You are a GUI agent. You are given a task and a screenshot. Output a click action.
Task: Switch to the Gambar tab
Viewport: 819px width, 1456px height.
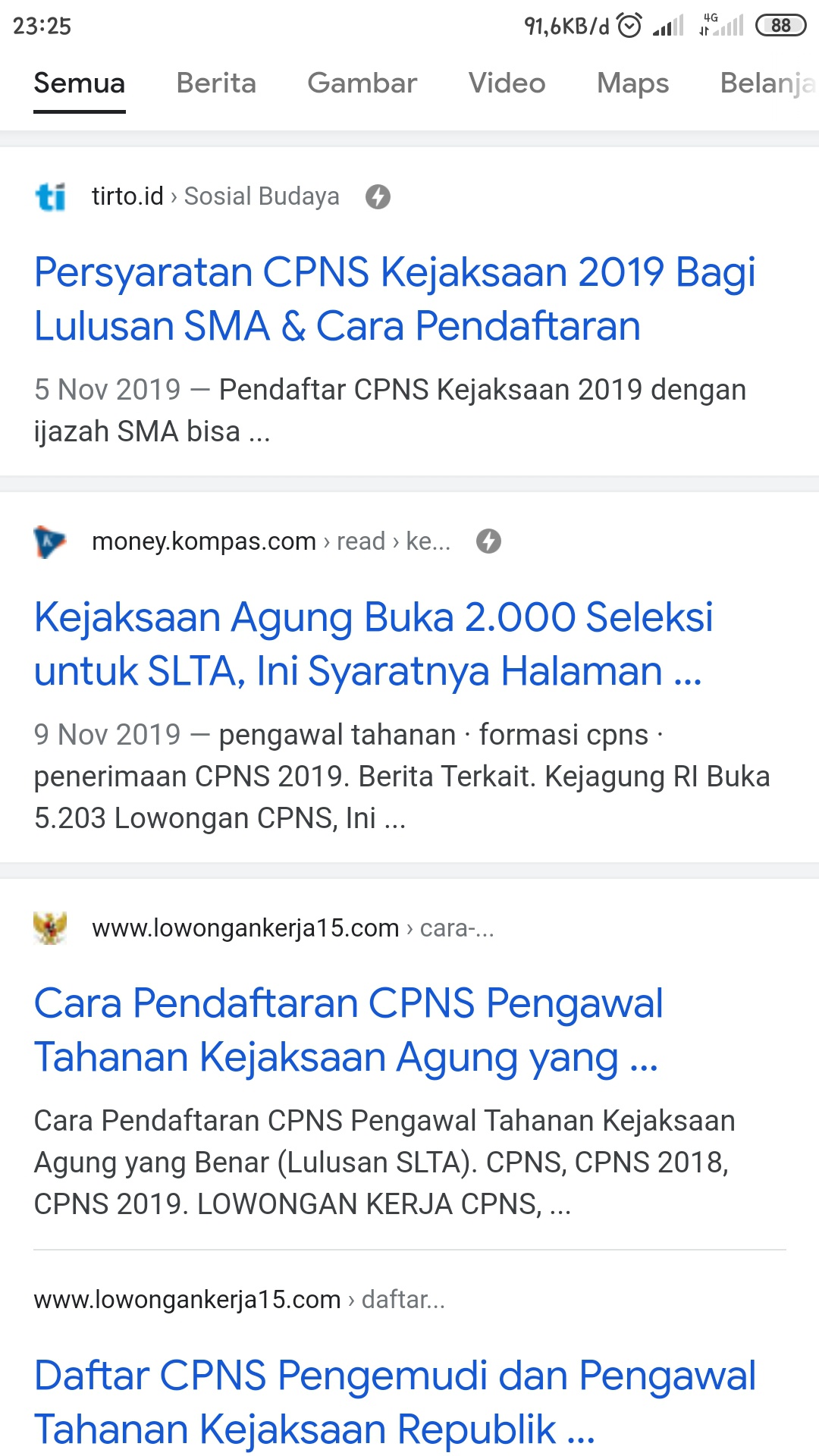(x=362, y=83)
